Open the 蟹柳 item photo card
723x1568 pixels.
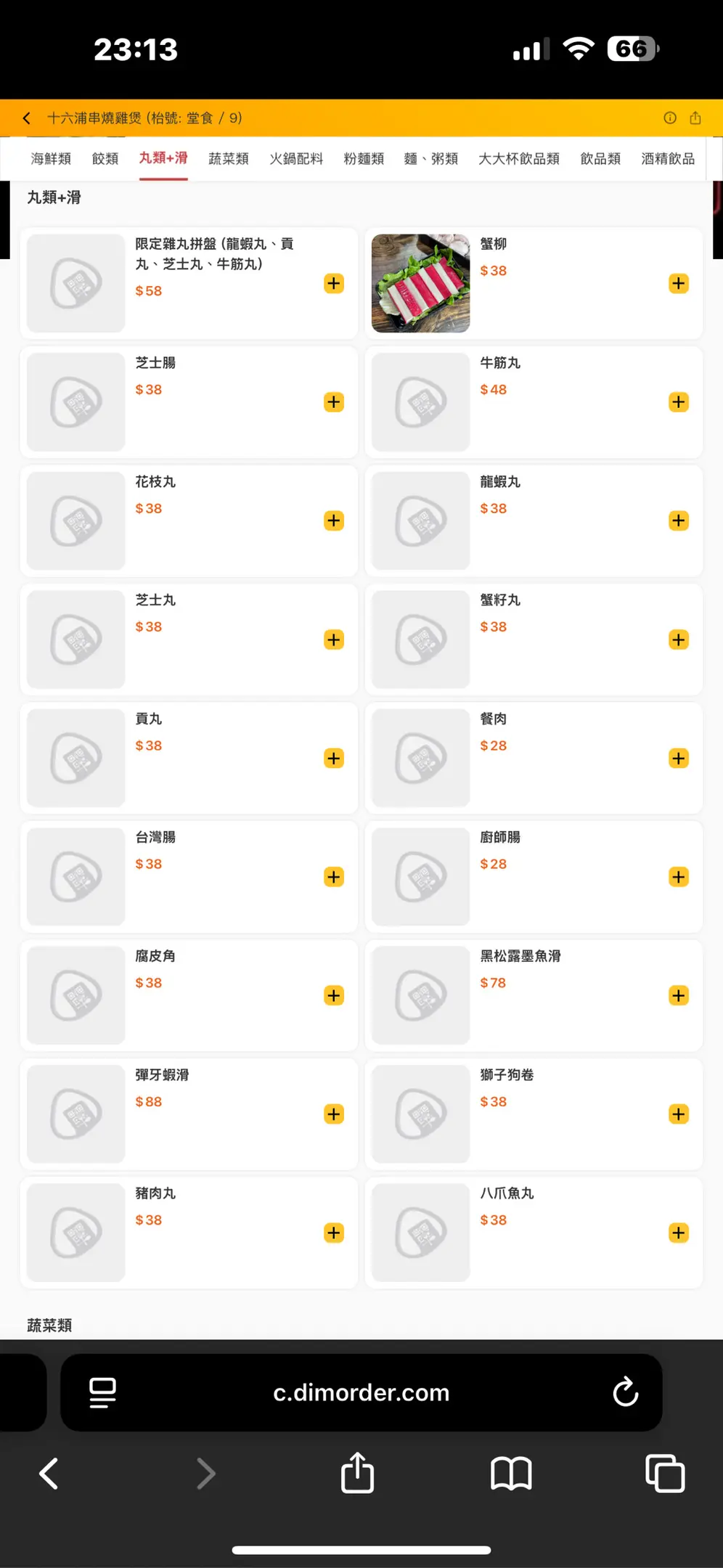click(421, 283)
